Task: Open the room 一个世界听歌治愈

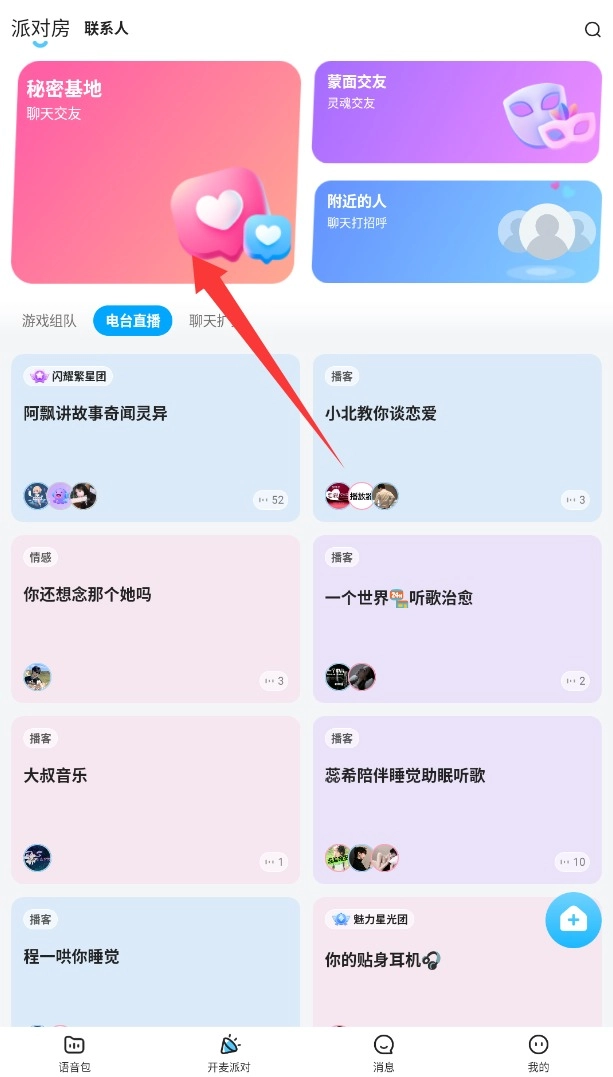Action: (457, 618)
